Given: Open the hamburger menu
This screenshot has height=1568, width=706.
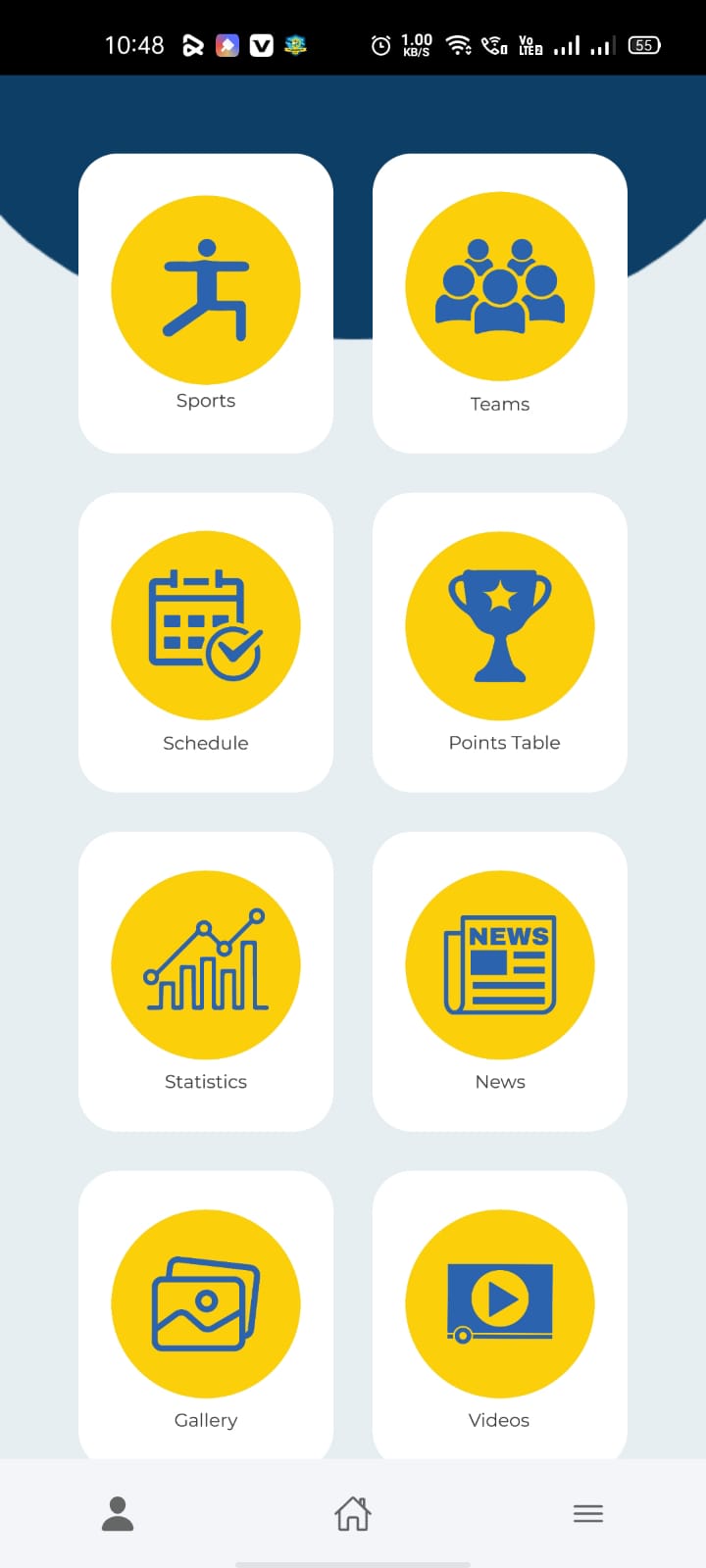Looking at the screenshot, I should [588, 1514].
